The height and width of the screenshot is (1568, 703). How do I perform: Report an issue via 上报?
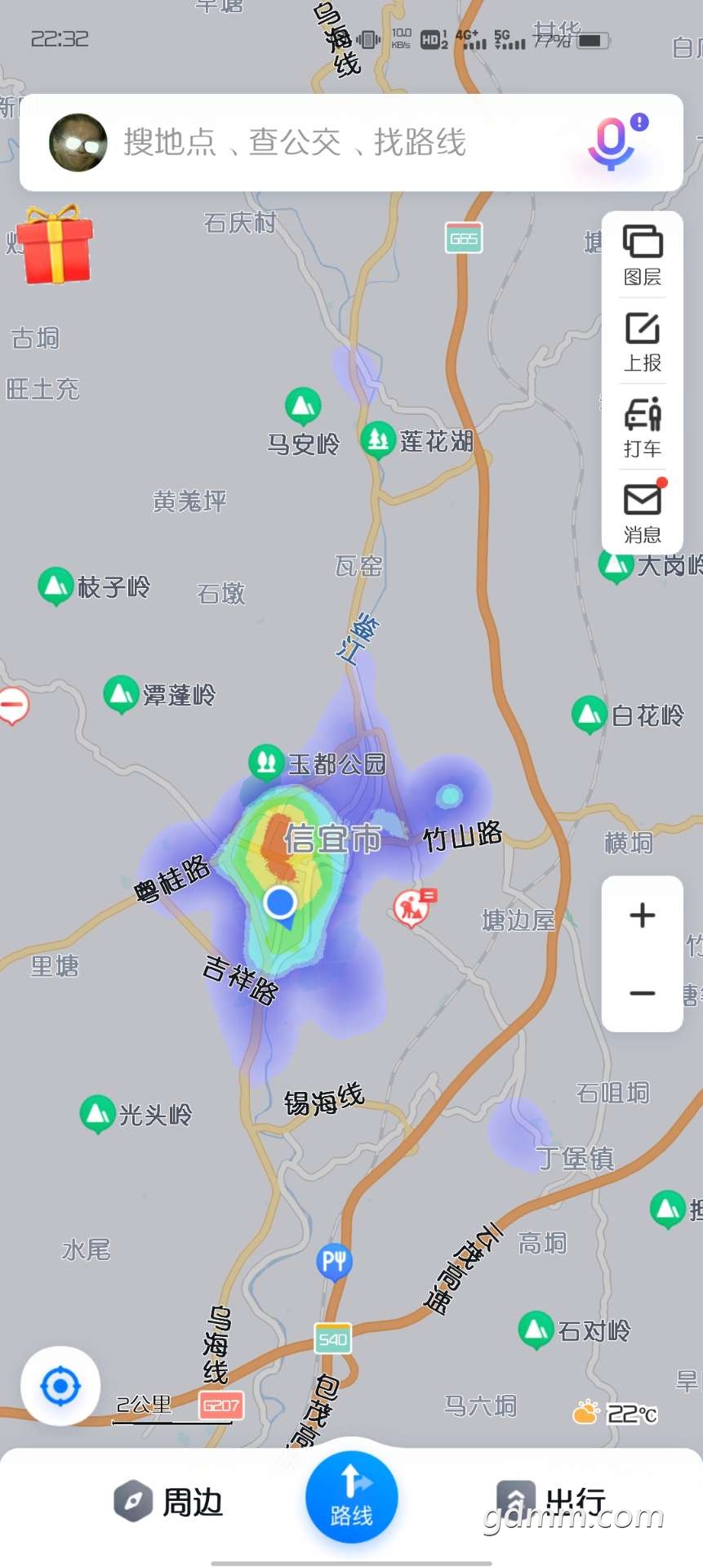pos(643,341)
